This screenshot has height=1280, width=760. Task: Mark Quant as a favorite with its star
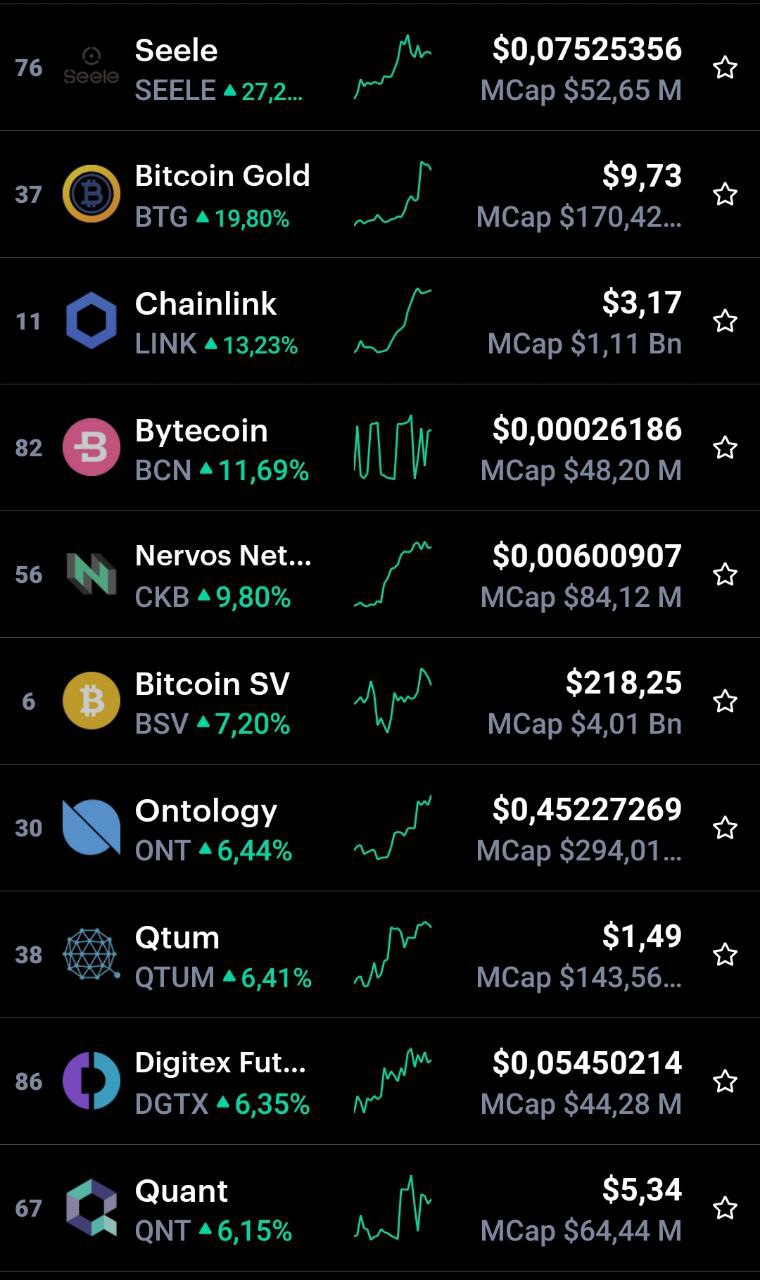click(x=725, y=1208)
